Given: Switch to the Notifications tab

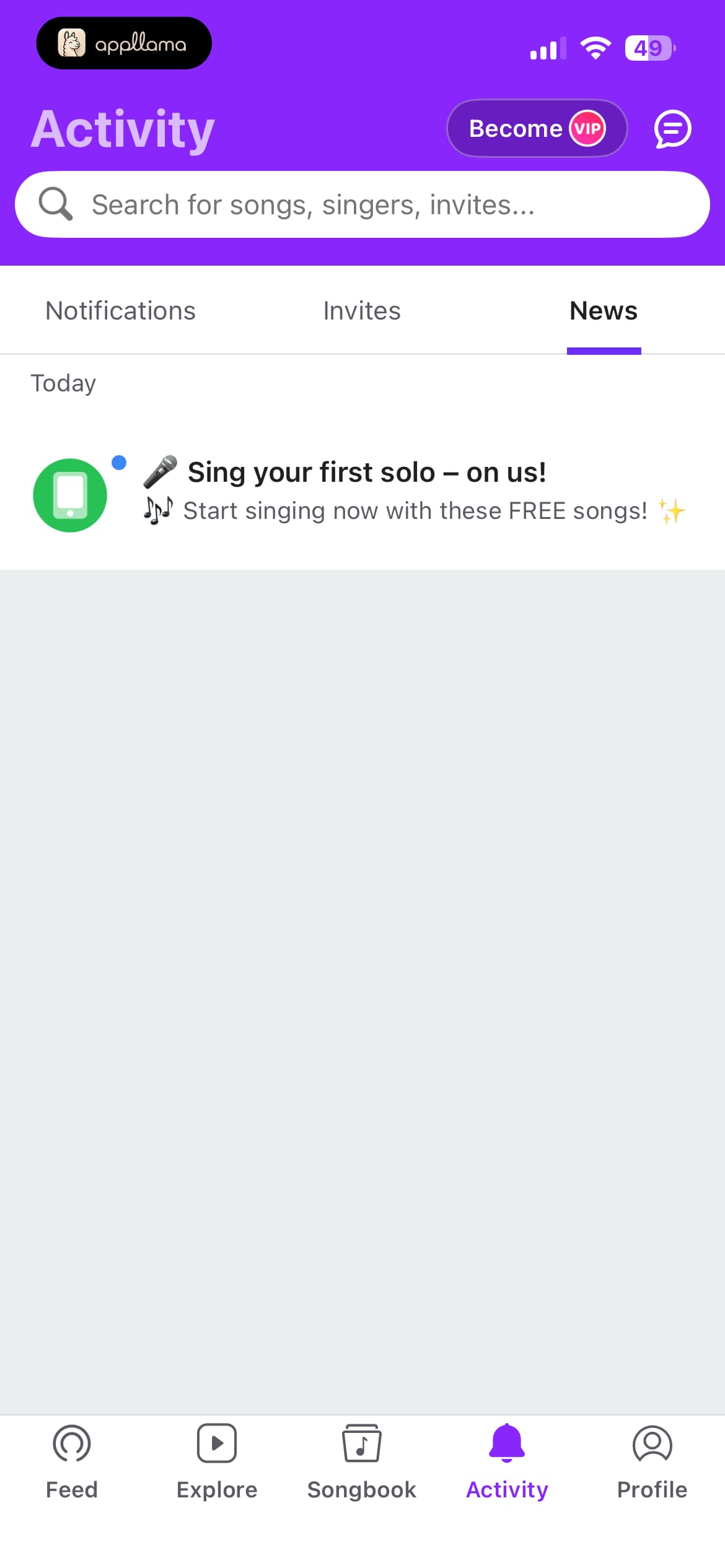Looking at the screenshot, I should (121, 311).
